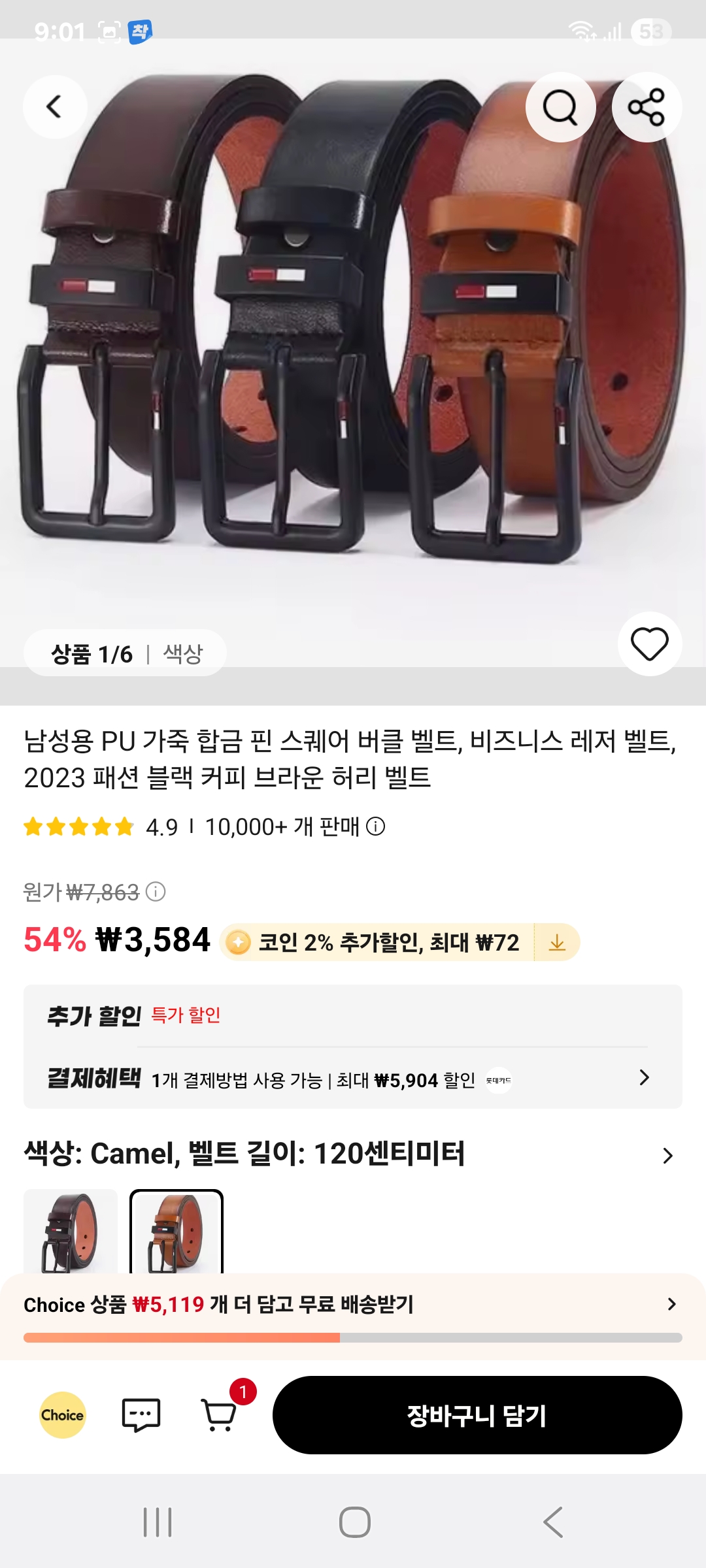Screen dimensions: 706x1568
Task: Add the belt to wishlist with the heart
Action: [x=649, y=644]
